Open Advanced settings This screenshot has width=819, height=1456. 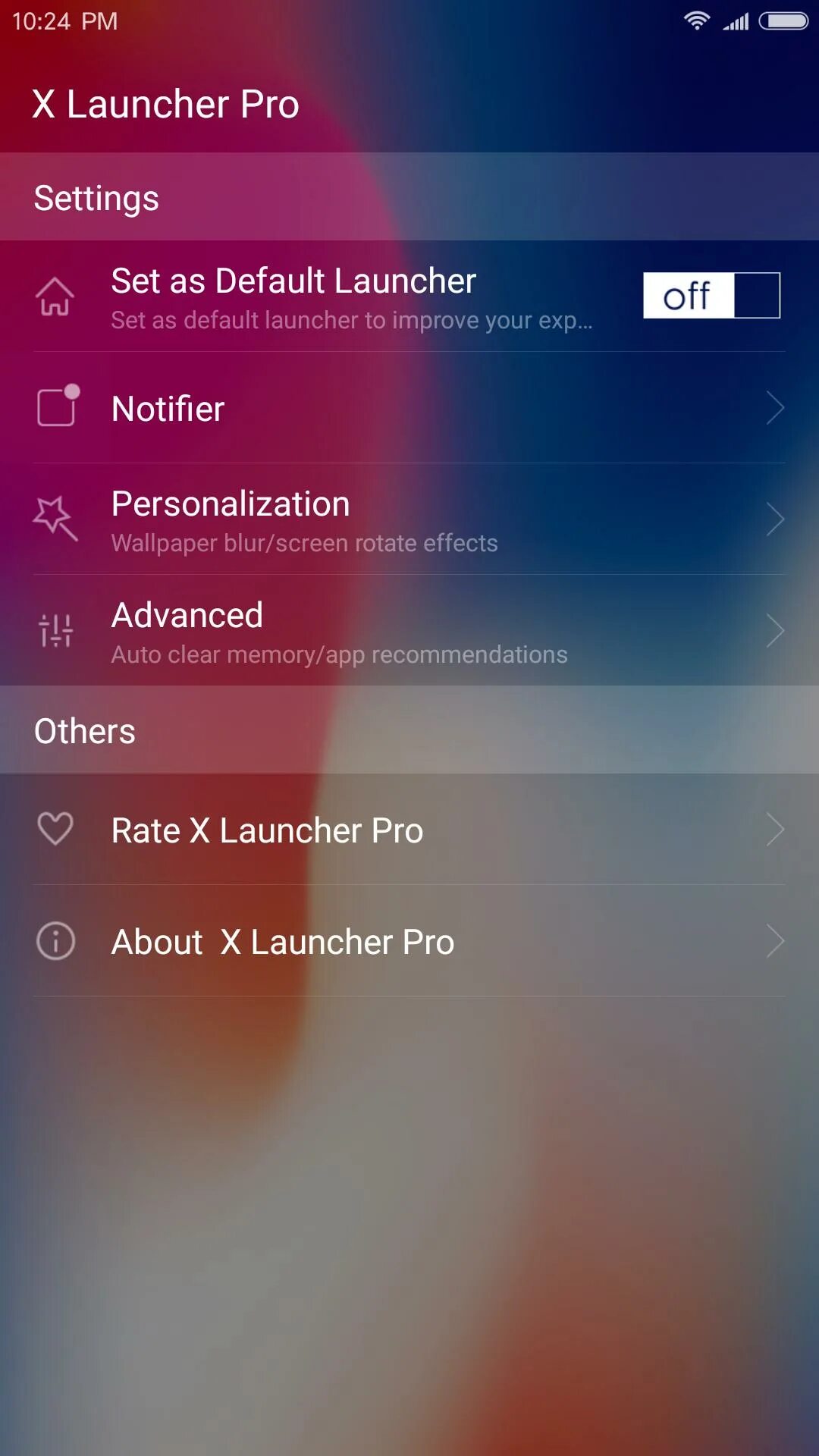coord(409,631)
